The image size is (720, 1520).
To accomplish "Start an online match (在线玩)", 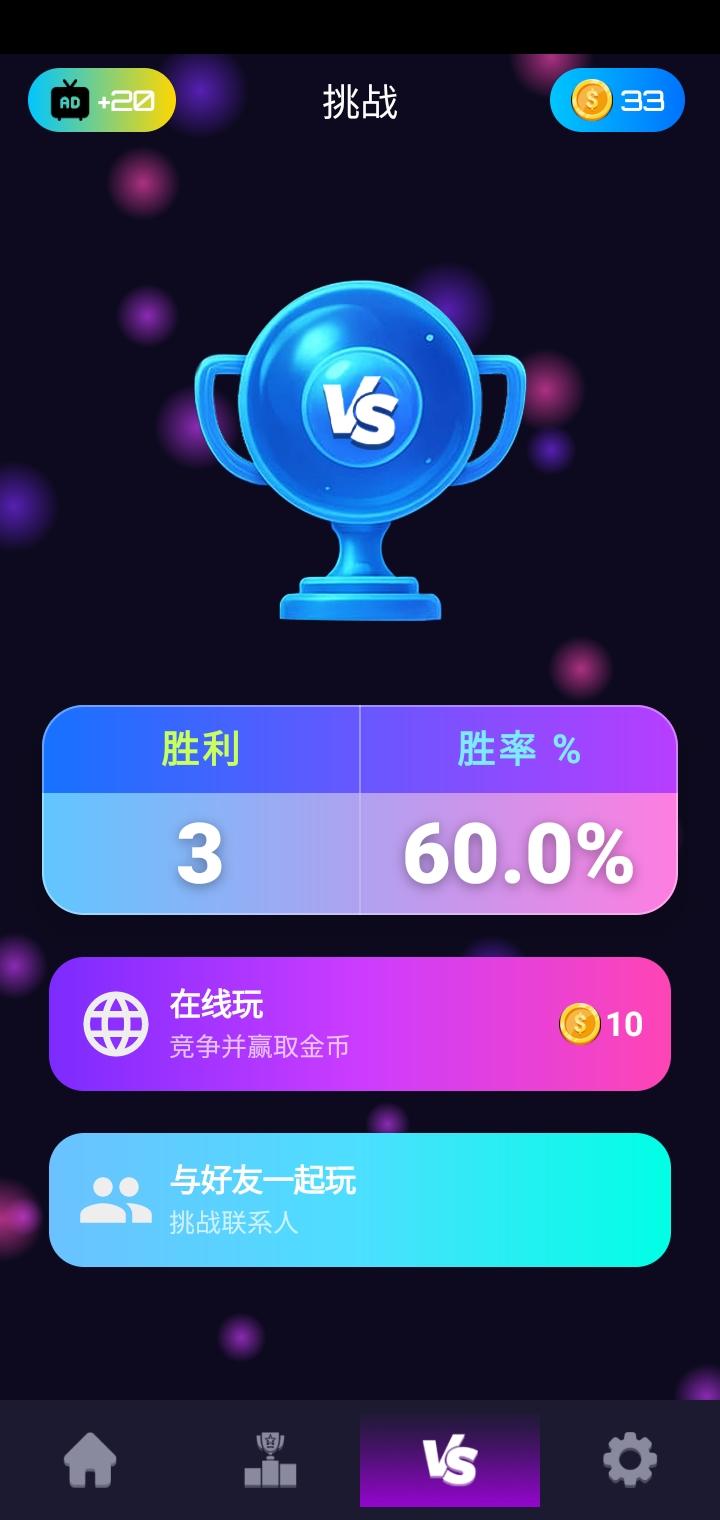I will [x=360, y=1023].
